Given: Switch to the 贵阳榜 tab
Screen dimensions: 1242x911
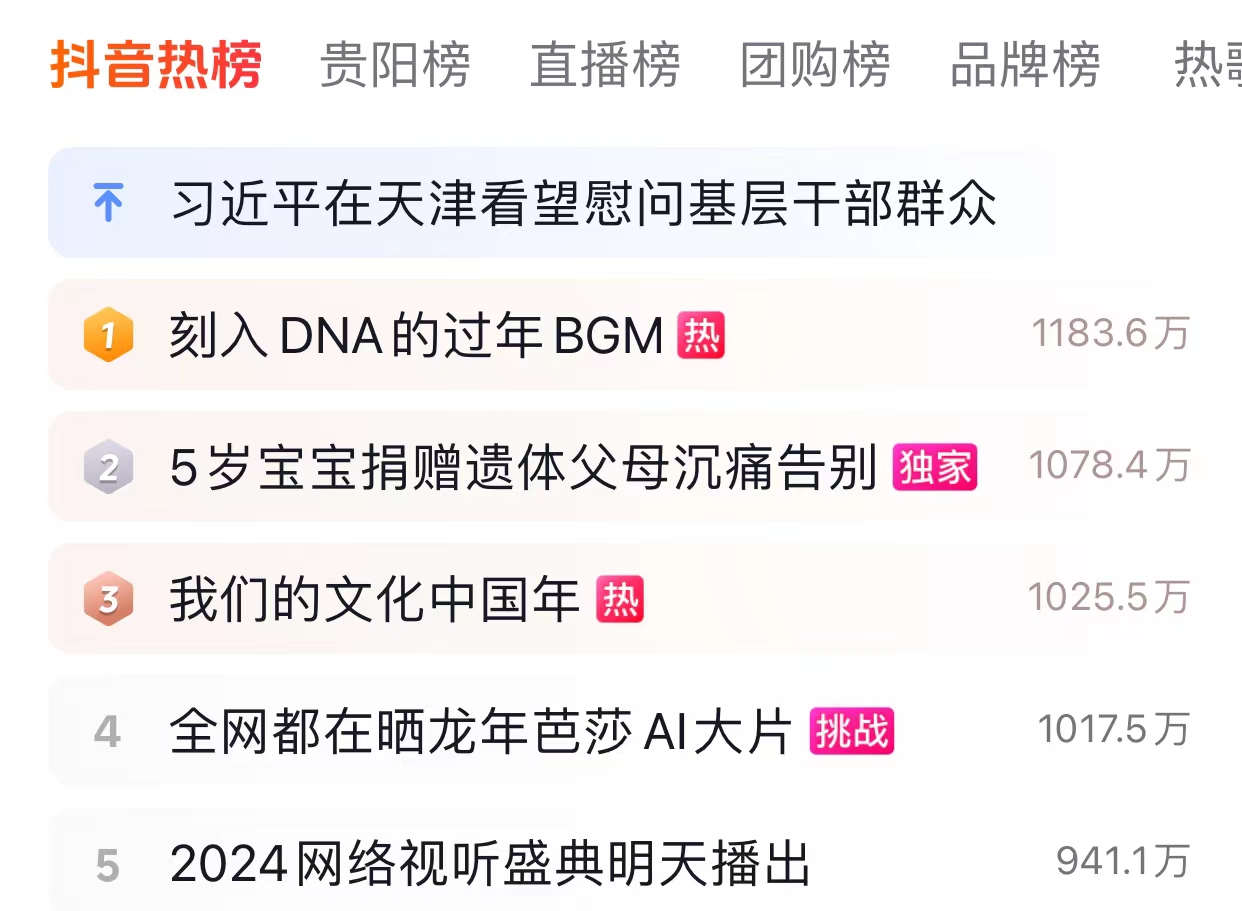Looking at the screenshot, I should (394, 66).
